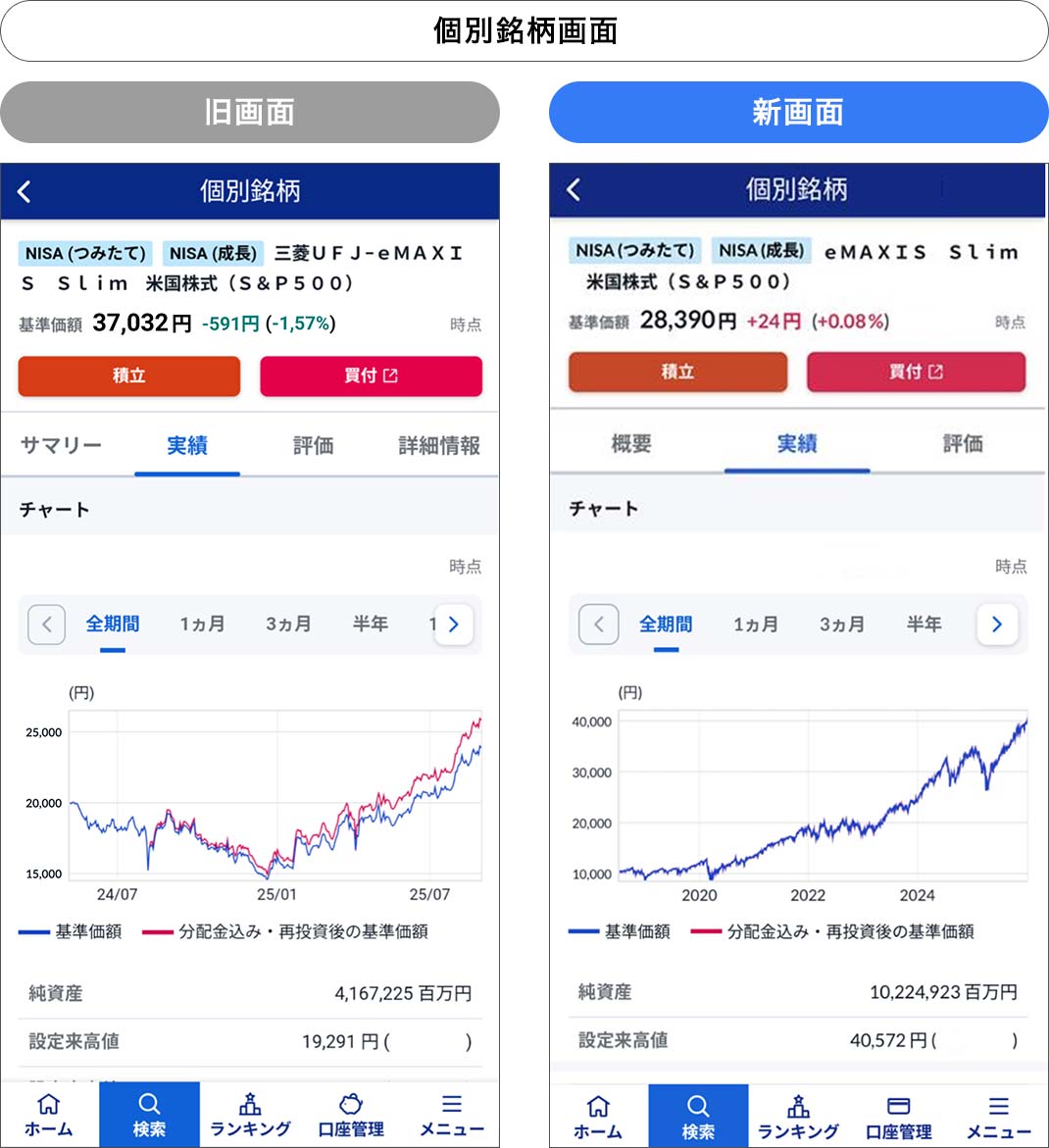
Task: Open the right chevron beside 半年 on old screen
Action: 453,624
